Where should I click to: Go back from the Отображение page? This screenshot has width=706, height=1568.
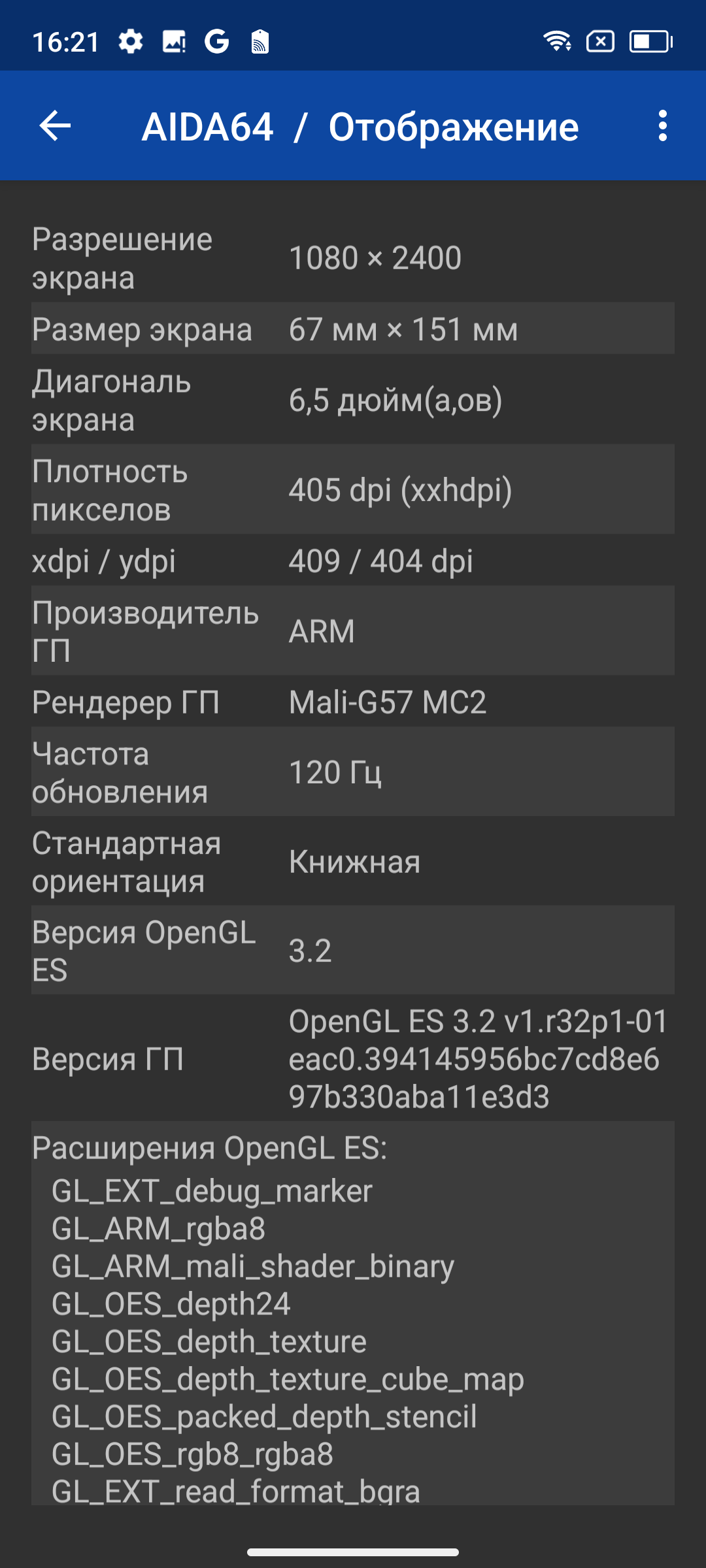[x=55, y=125]
